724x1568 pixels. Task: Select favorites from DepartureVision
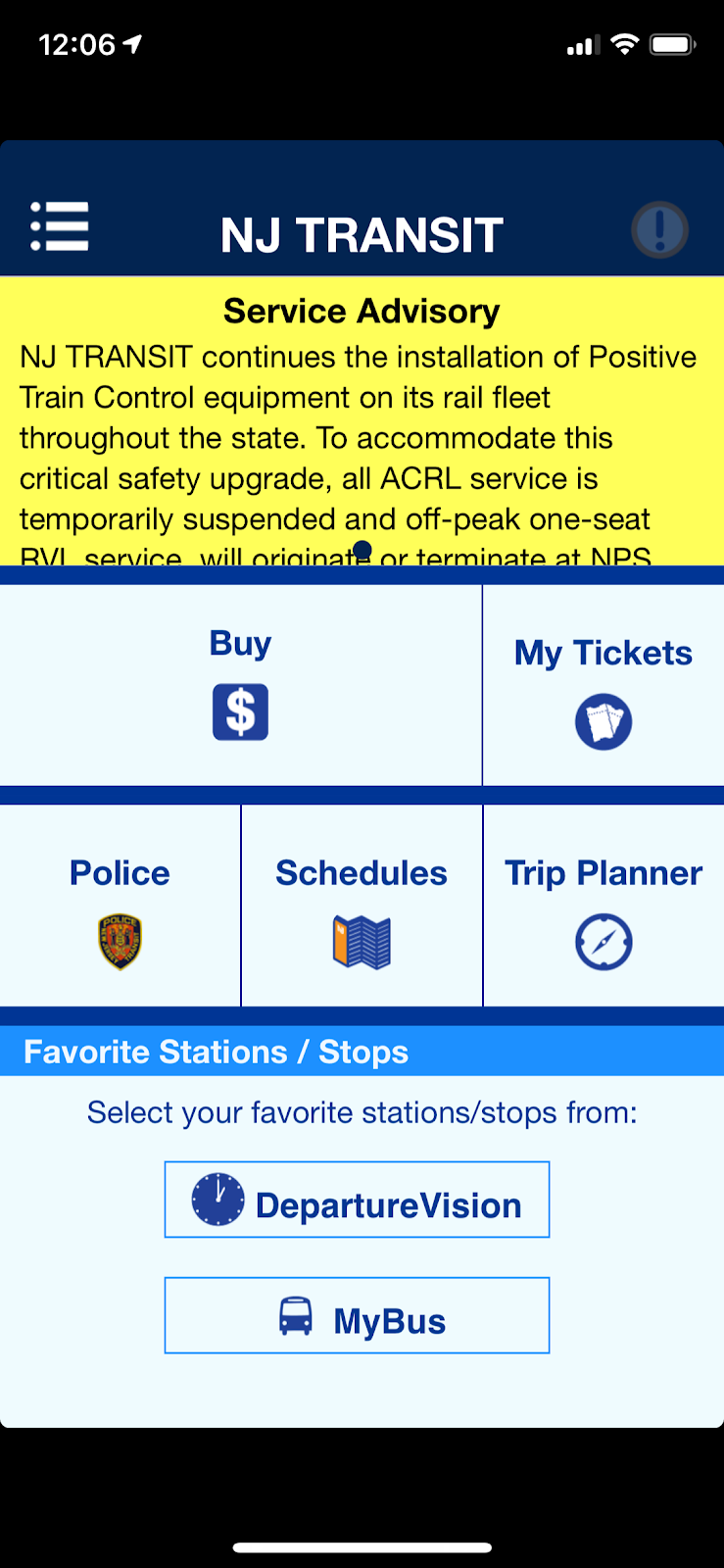click(x=357, y=1200)
